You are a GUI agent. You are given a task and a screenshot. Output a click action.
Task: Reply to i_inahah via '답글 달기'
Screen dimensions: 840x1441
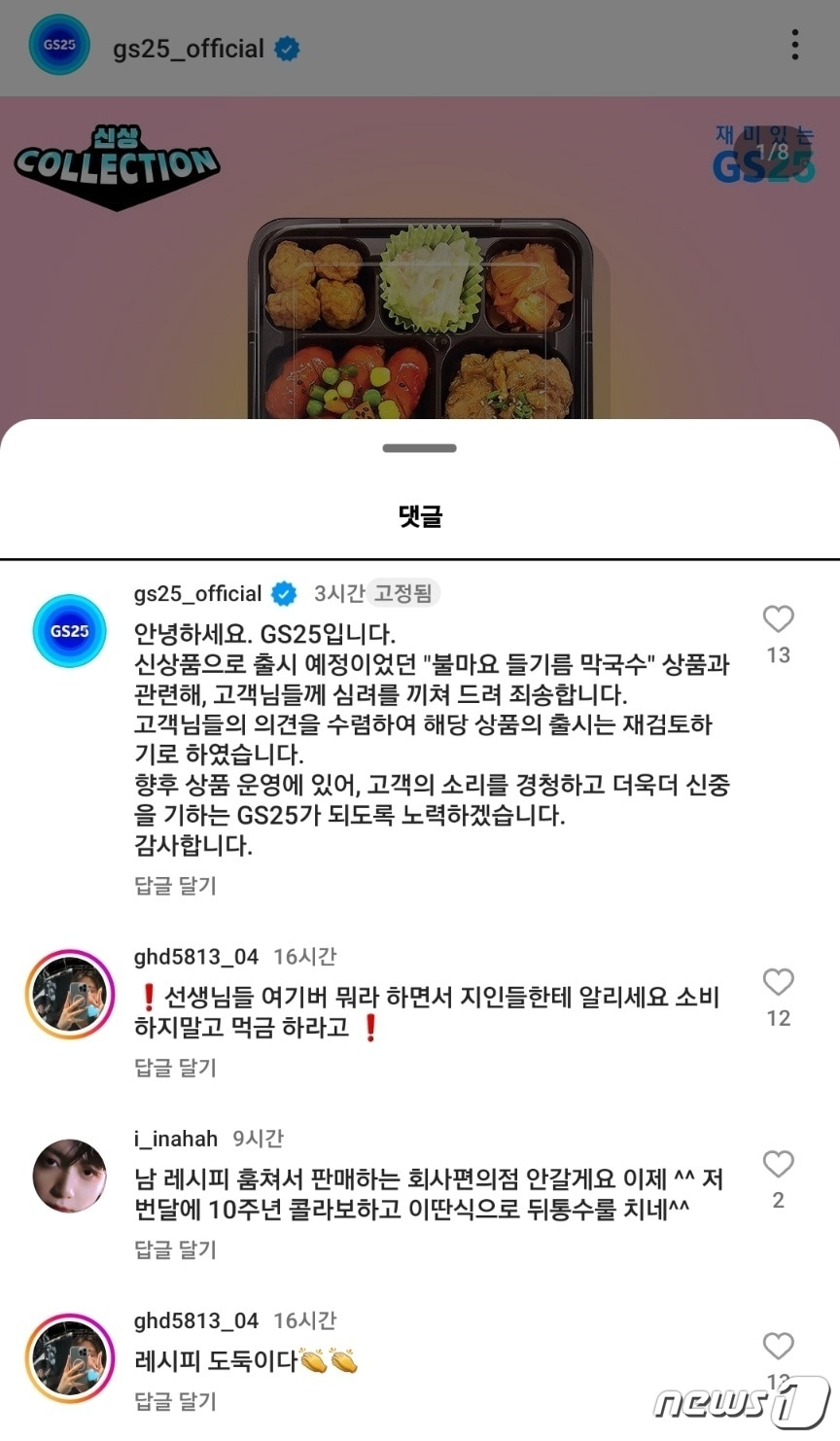tap(174, 1250)
